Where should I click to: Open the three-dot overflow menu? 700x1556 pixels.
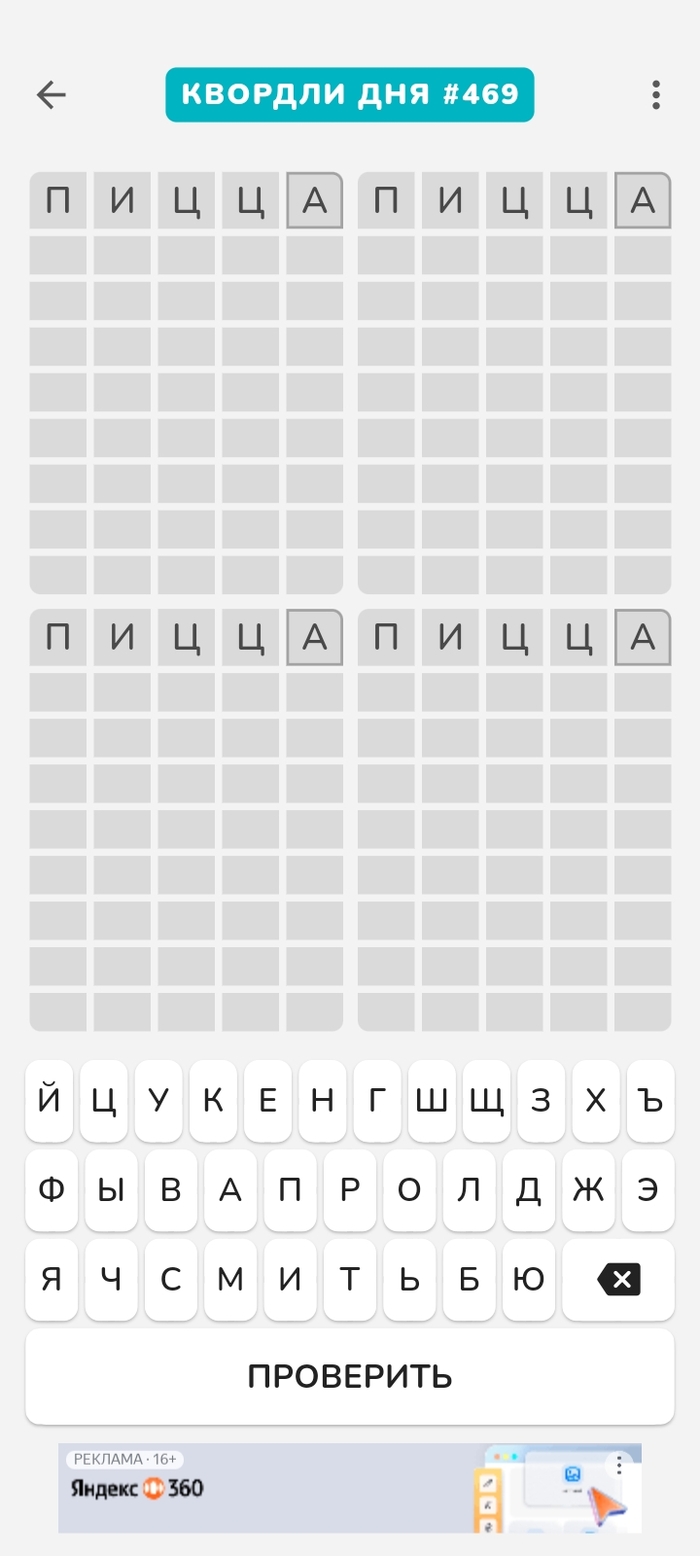click(x=656, y=95)
